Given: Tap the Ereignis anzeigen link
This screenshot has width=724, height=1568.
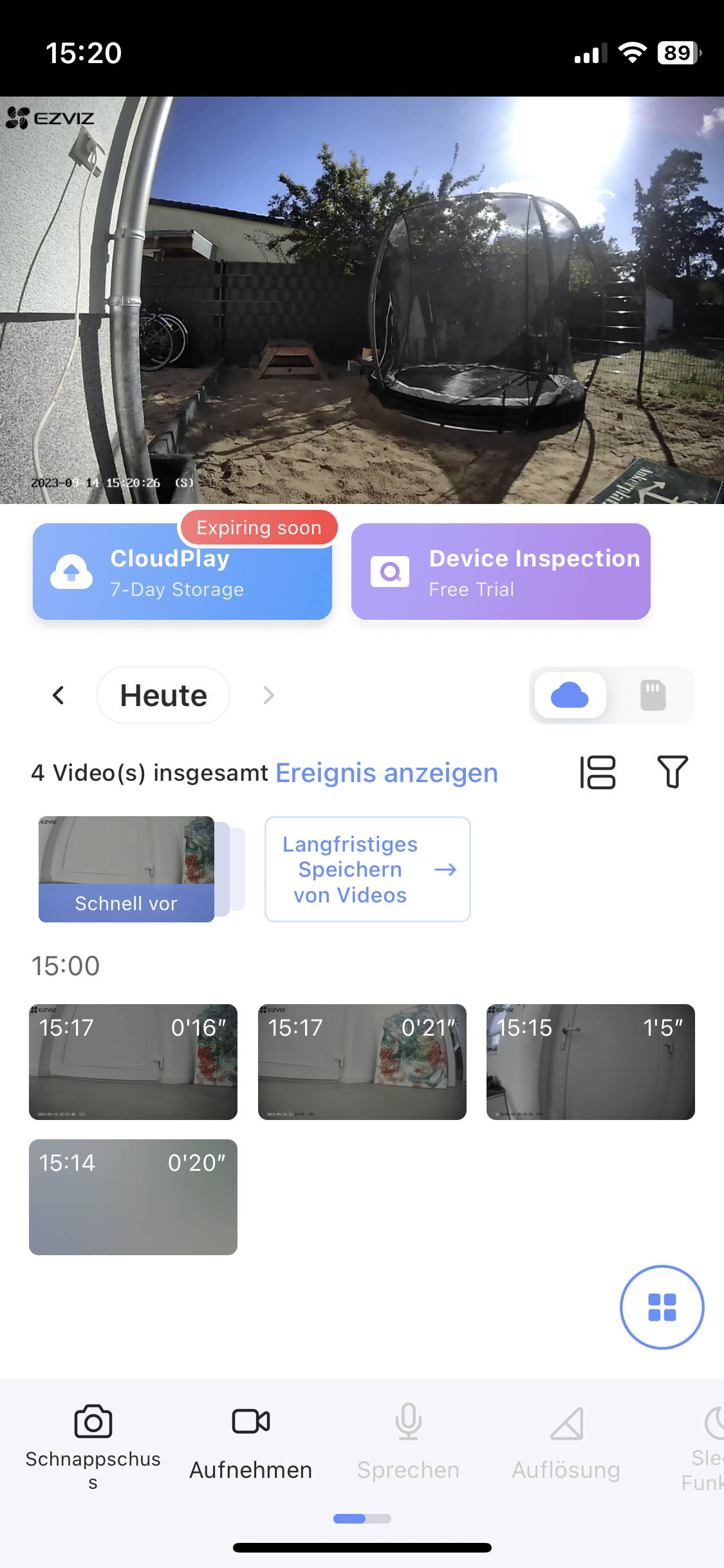Looking at the screenshot, I should click(x=387, y=773).
